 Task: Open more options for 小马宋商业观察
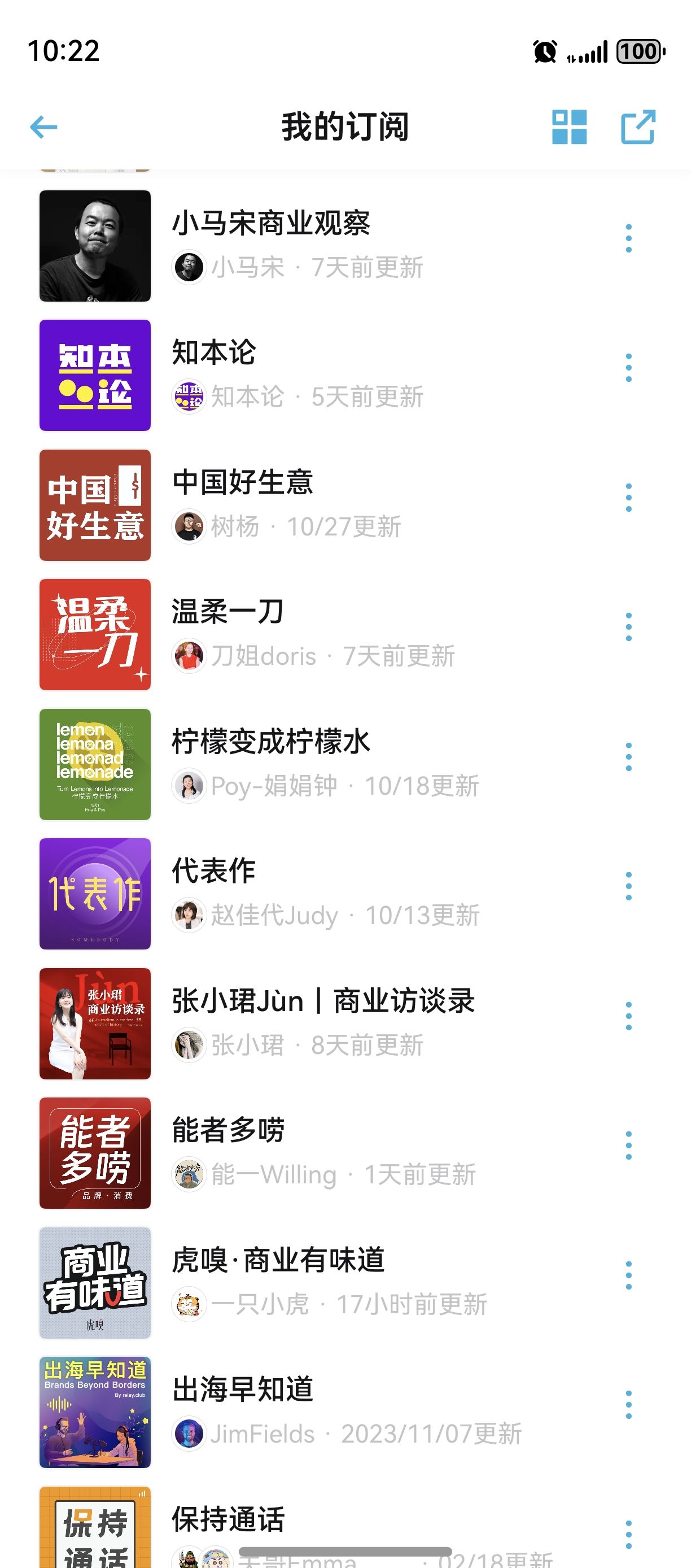click(628, 238)
